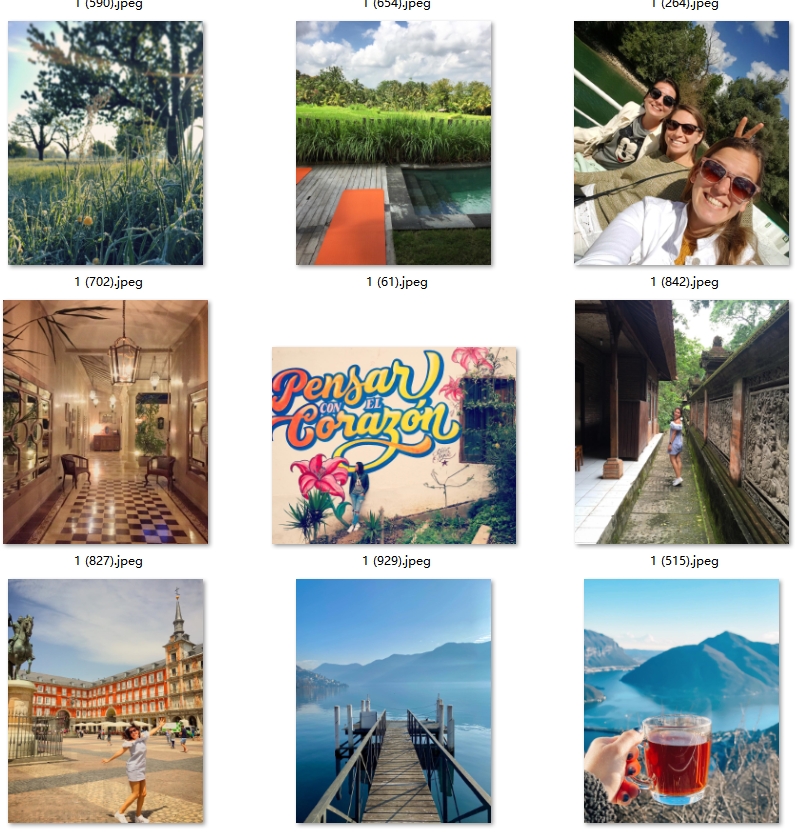Screen dimensions: 797x832
Task: Open the lake pier photo
Action: (393, 700)
